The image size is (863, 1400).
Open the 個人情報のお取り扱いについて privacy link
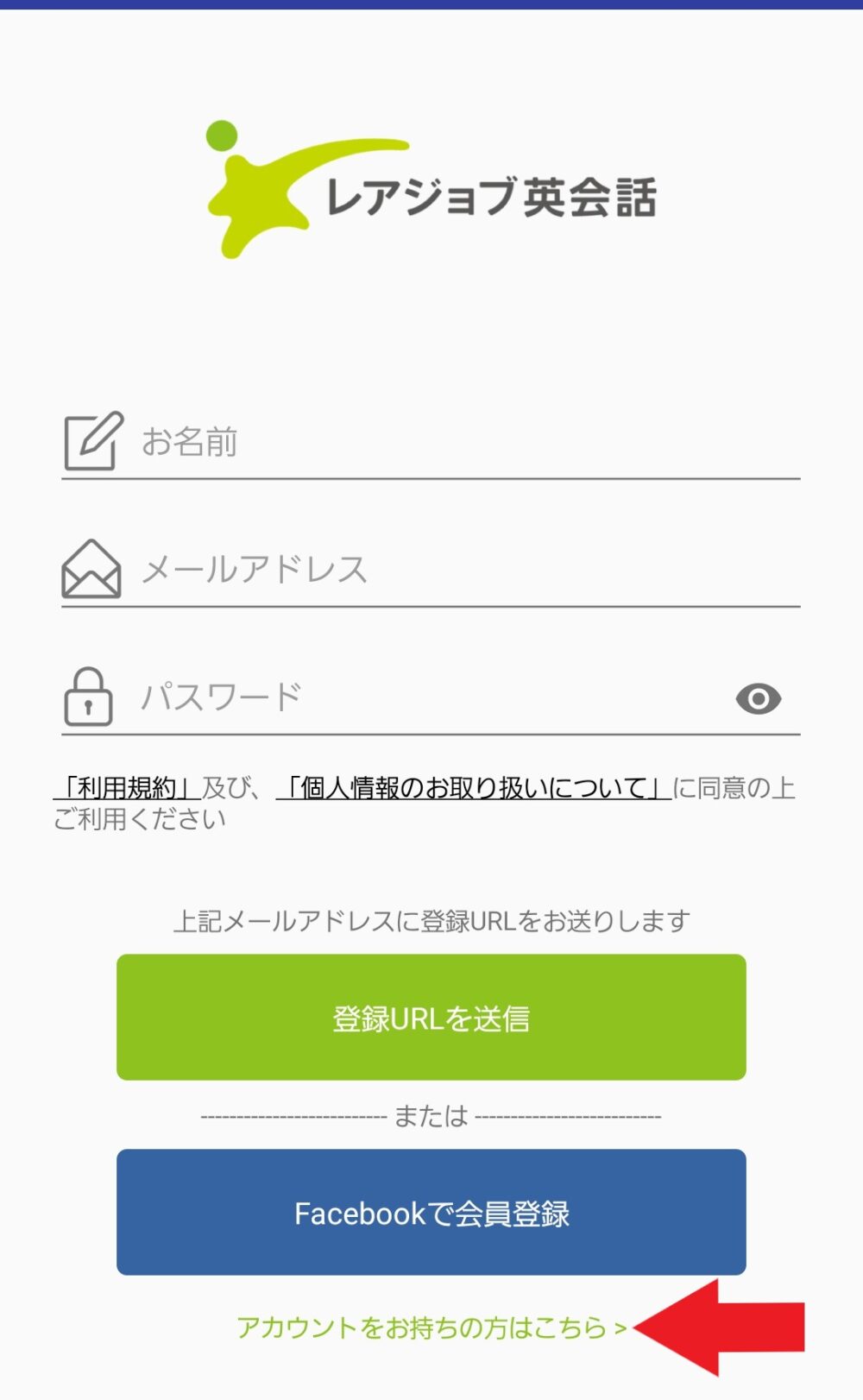point(474,788)
